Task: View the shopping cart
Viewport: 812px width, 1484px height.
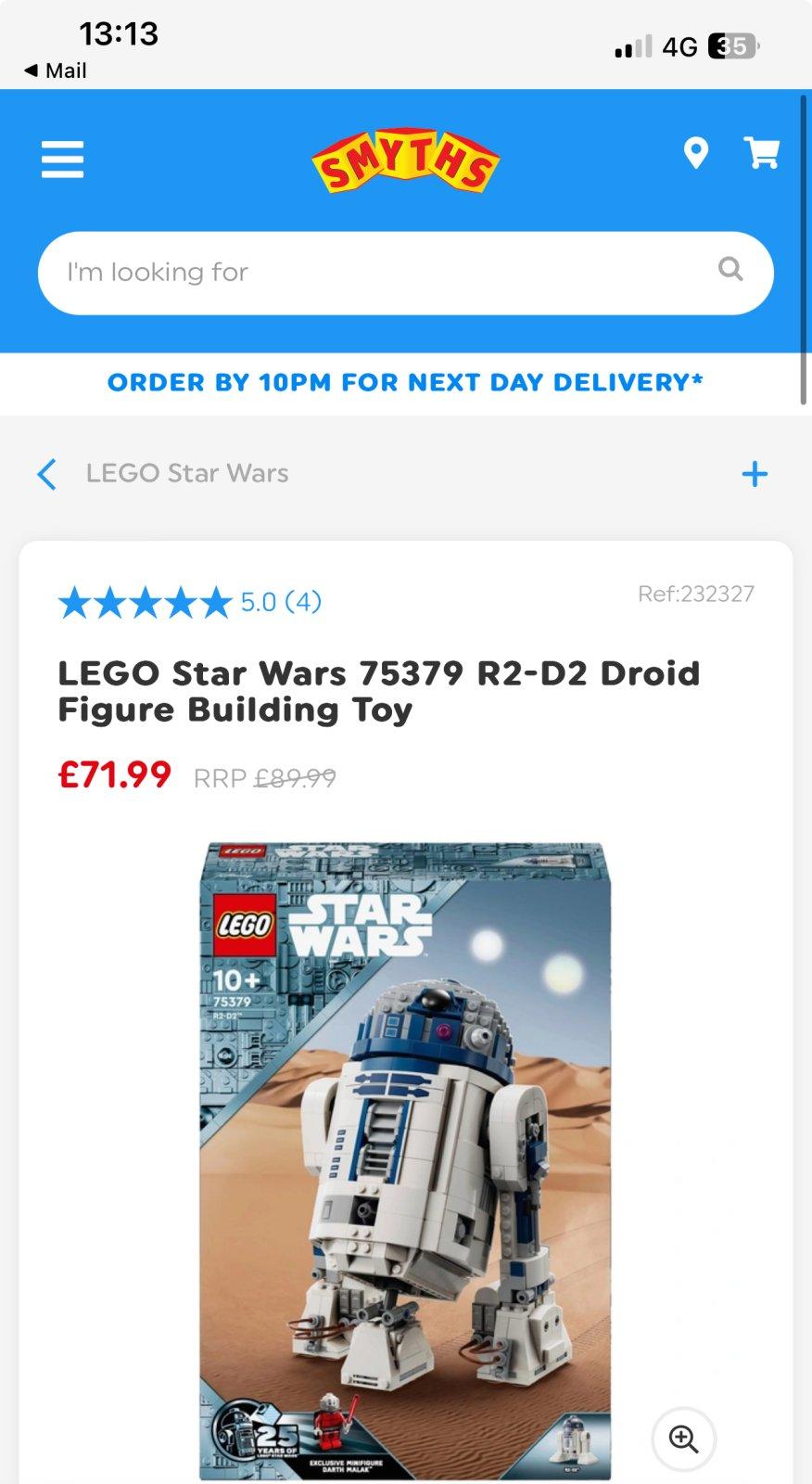Action: [x=761, y=153]
